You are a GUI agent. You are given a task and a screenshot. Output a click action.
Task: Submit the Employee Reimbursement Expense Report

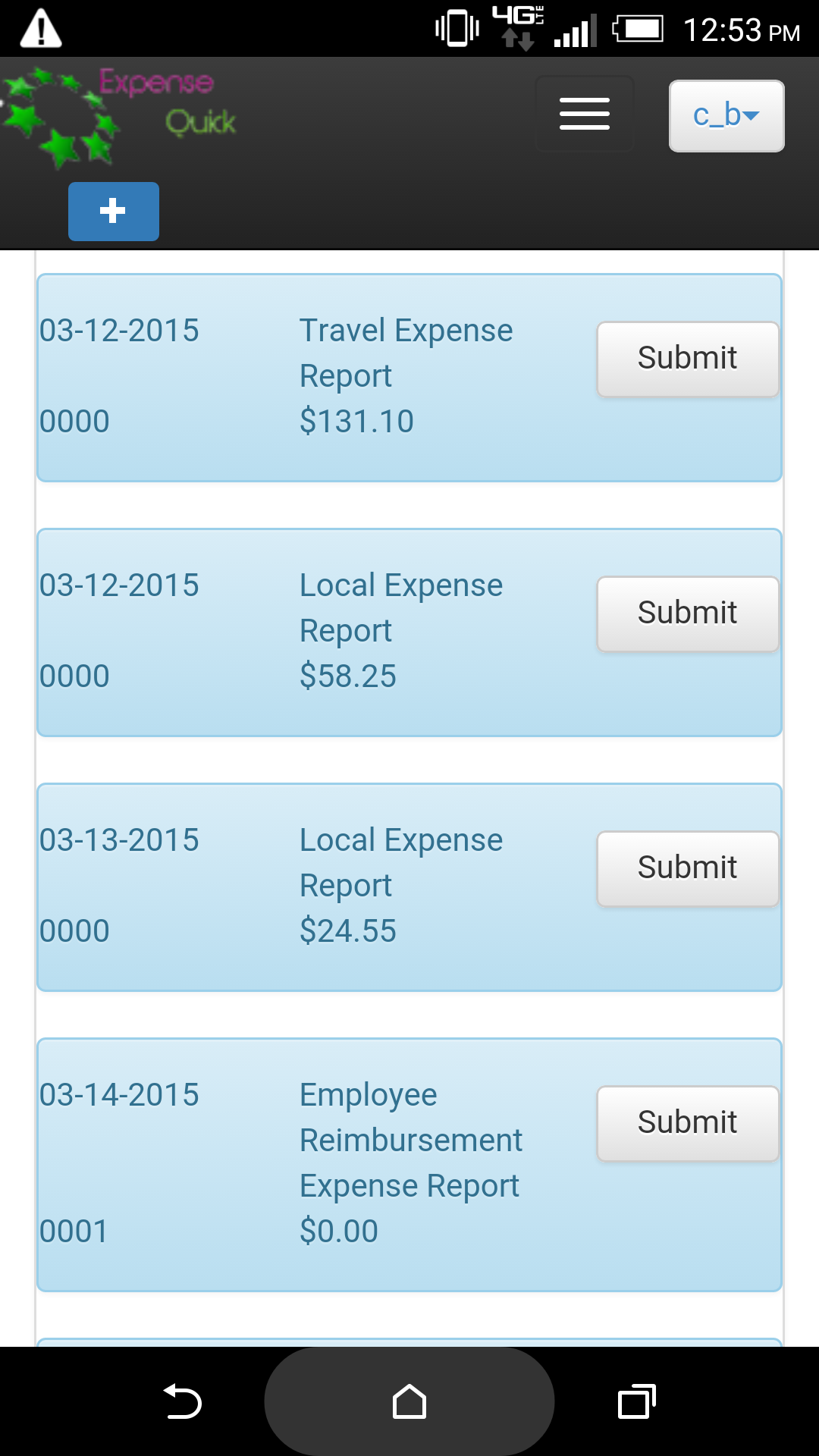click(688, 1123)
